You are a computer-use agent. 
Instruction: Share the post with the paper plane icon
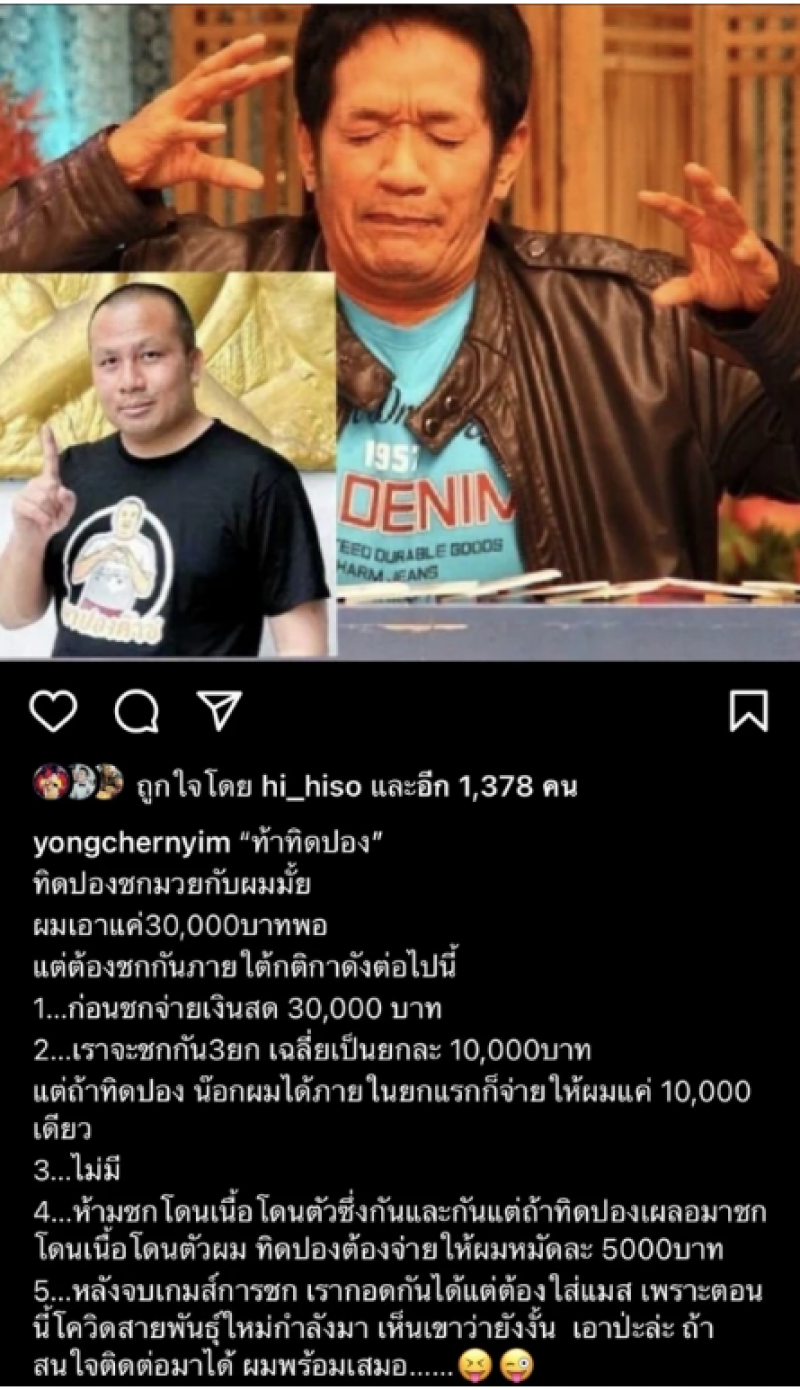coord(219,709)
